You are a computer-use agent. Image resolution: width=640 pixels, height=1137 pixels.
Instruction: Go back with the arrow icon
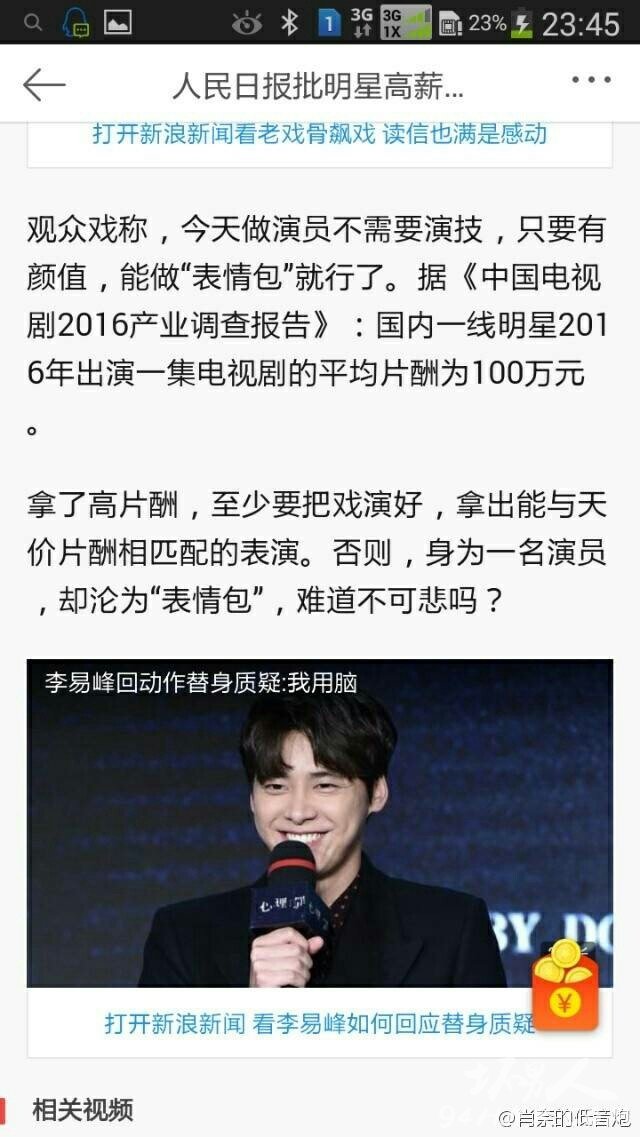[x=44, y=86]
